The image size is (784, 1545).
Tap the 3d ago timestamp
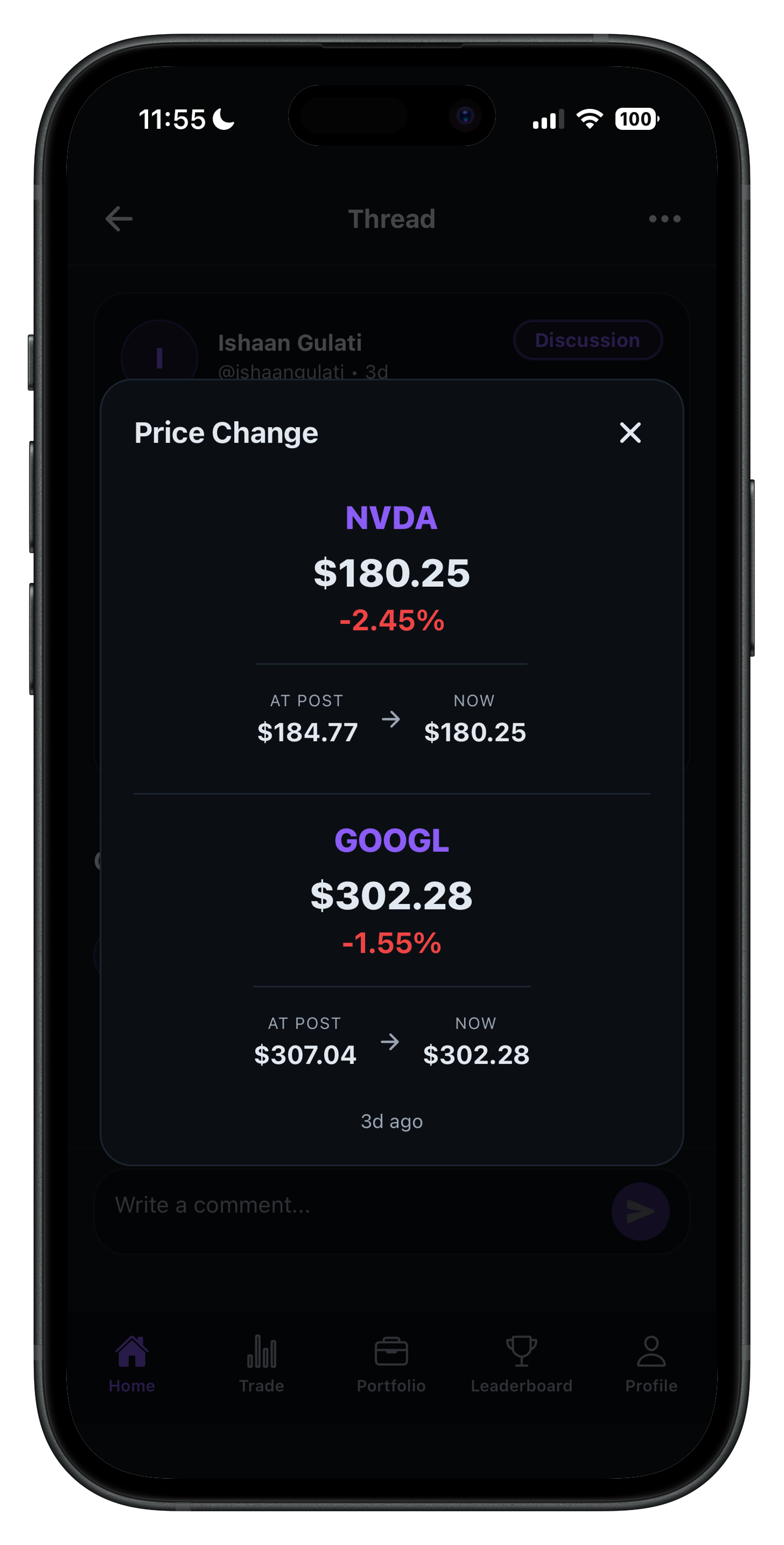click(392, 1121)
